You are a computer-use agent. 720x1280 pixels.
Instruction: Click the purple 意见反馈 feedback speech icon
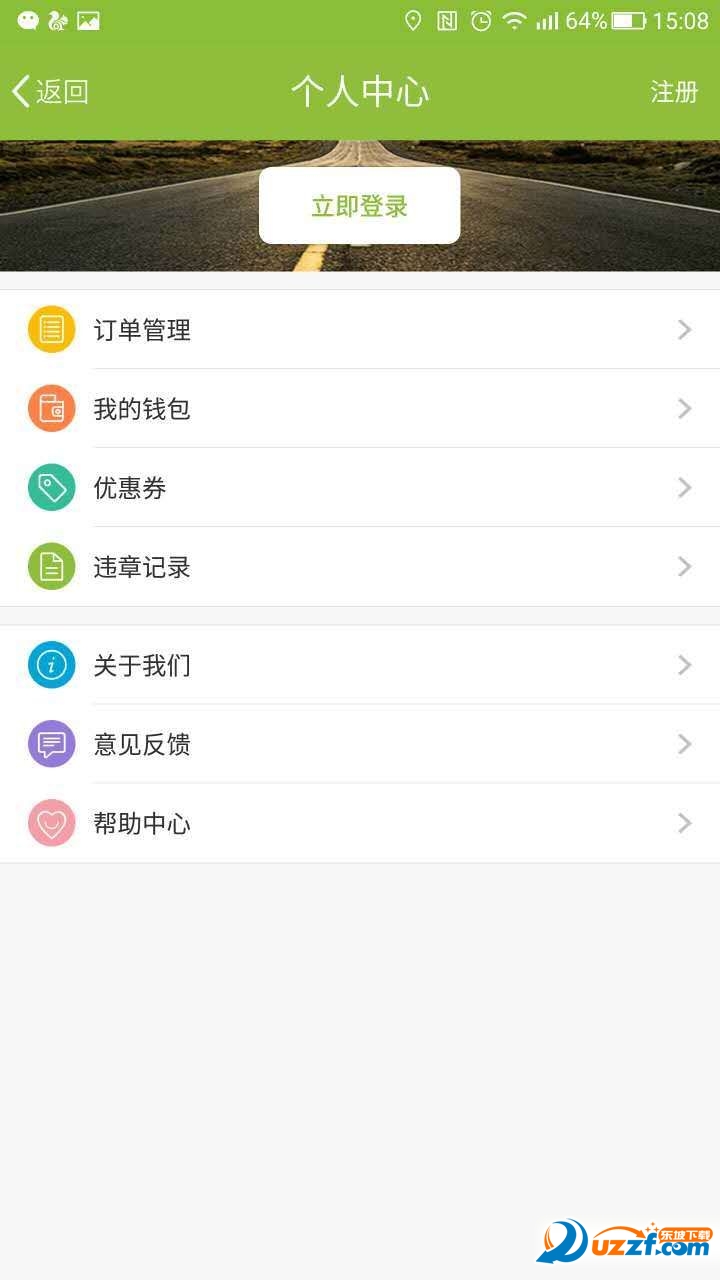click(x=51, y=743)
